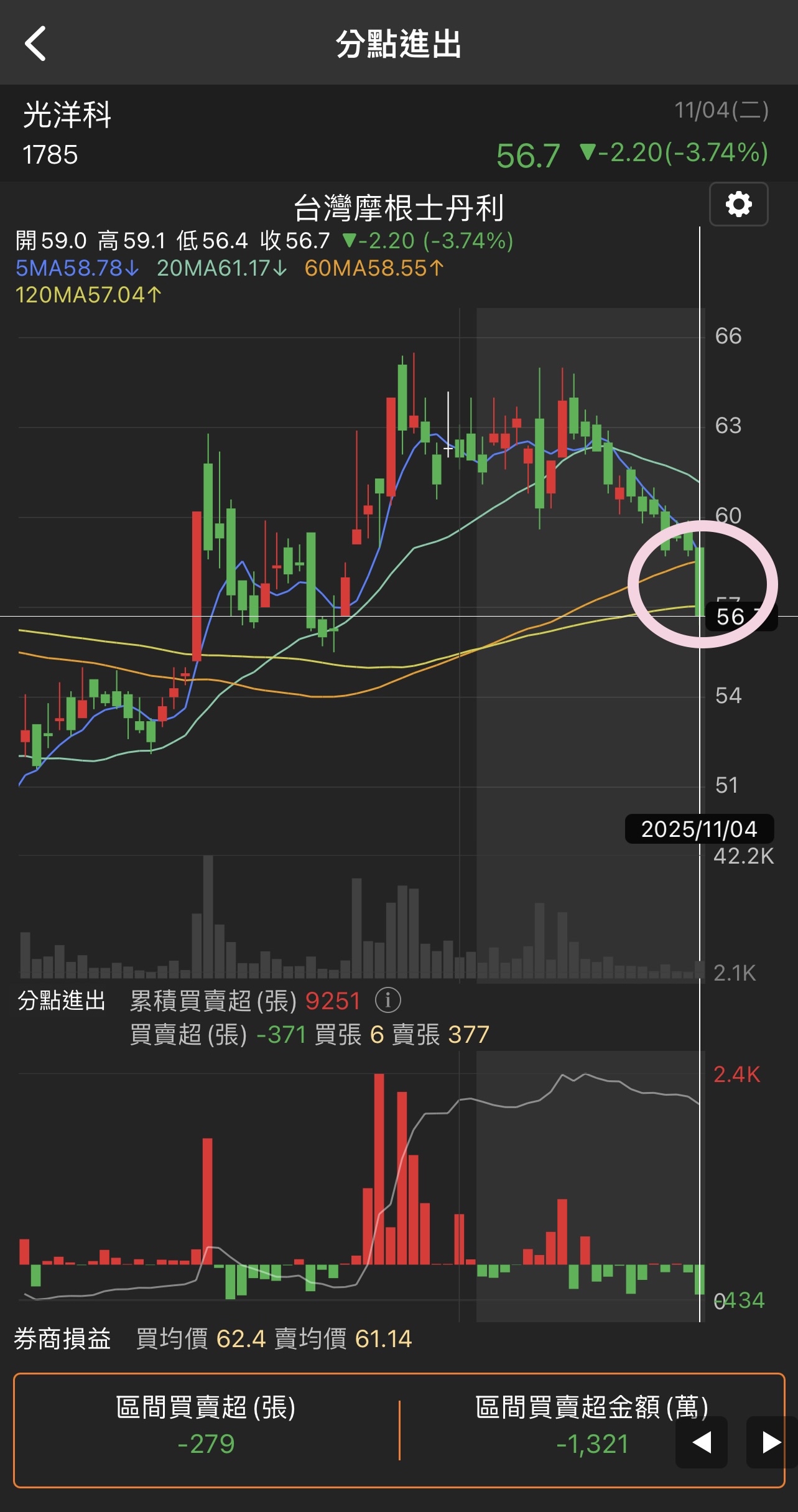
Task: Go back from the 分點進出 screen
Action: coord(35,44)
